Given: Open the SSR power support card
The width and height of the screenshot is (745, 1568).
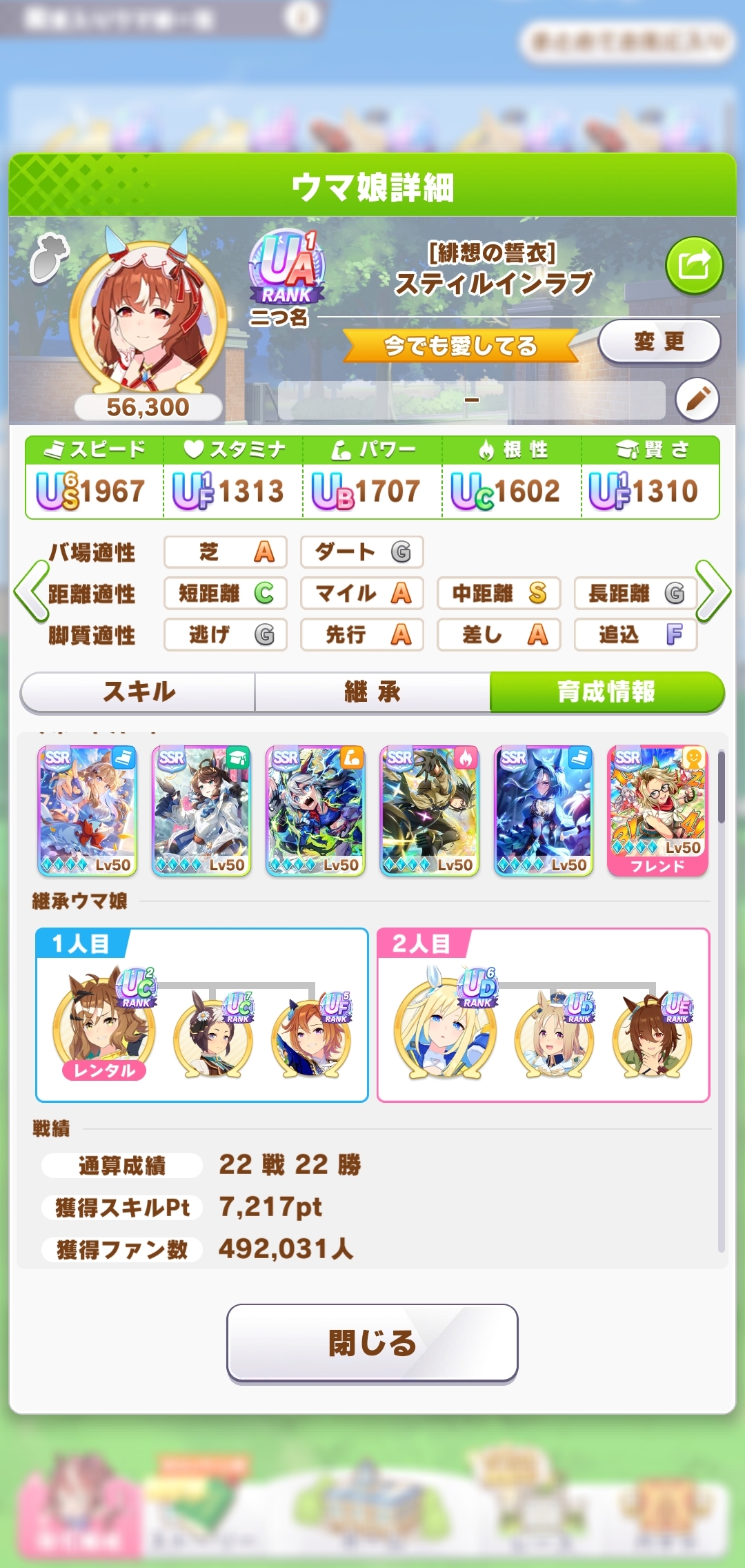Looking at the screenshot, I should [315, 810].
